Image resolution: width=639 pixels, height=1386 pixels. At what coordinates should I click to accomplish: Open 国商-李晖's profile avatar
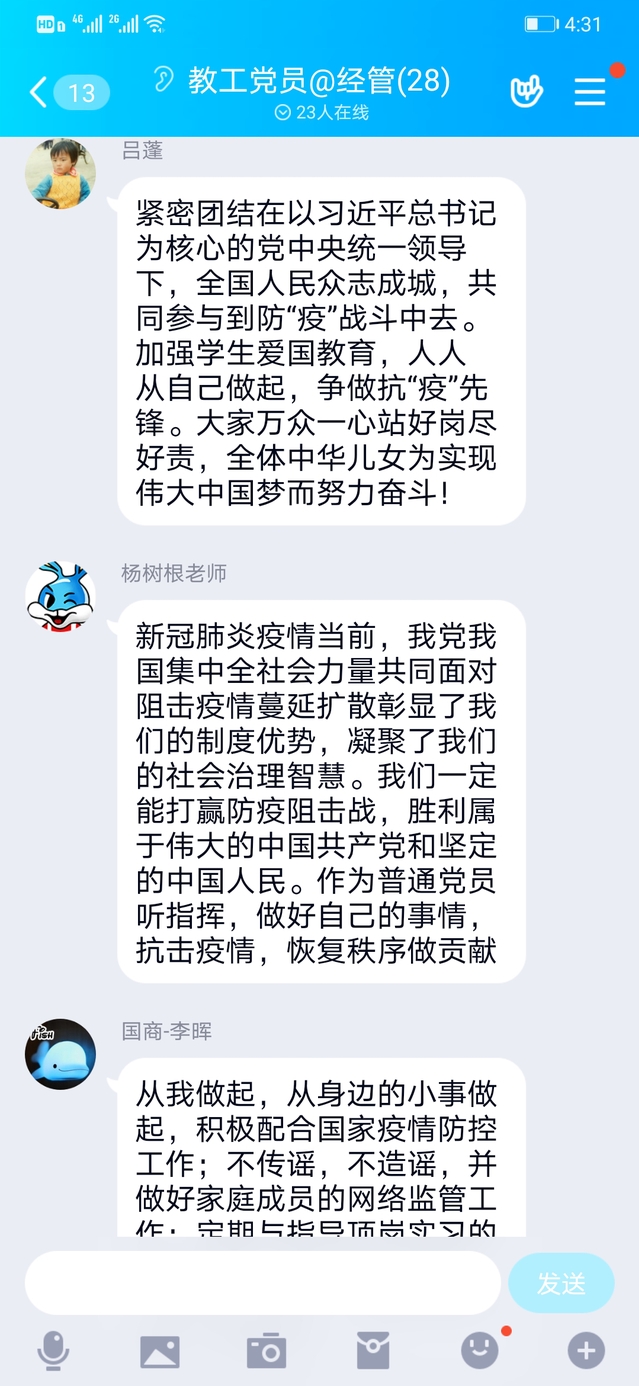(x=60, y=1054)
